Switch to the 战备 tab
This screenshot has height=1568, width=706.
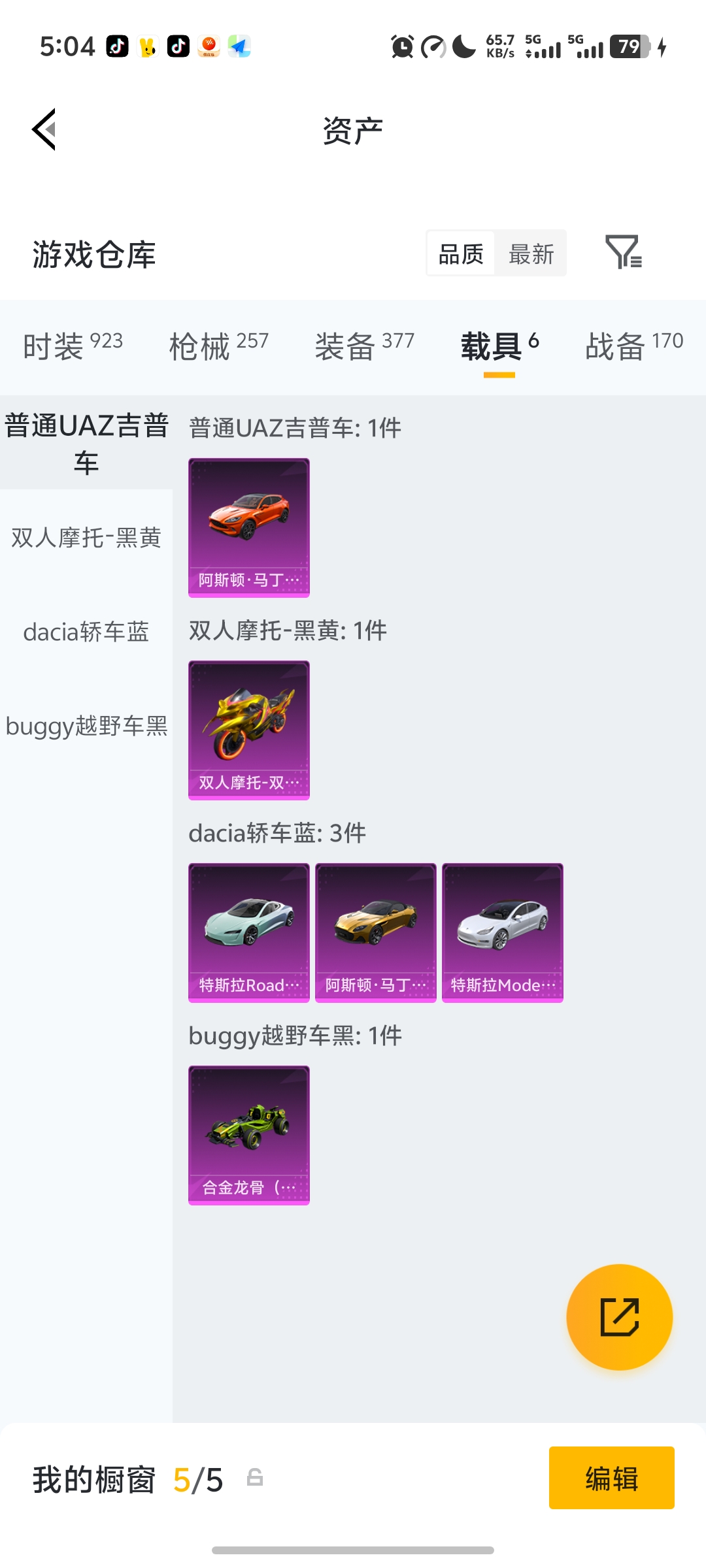633,346
